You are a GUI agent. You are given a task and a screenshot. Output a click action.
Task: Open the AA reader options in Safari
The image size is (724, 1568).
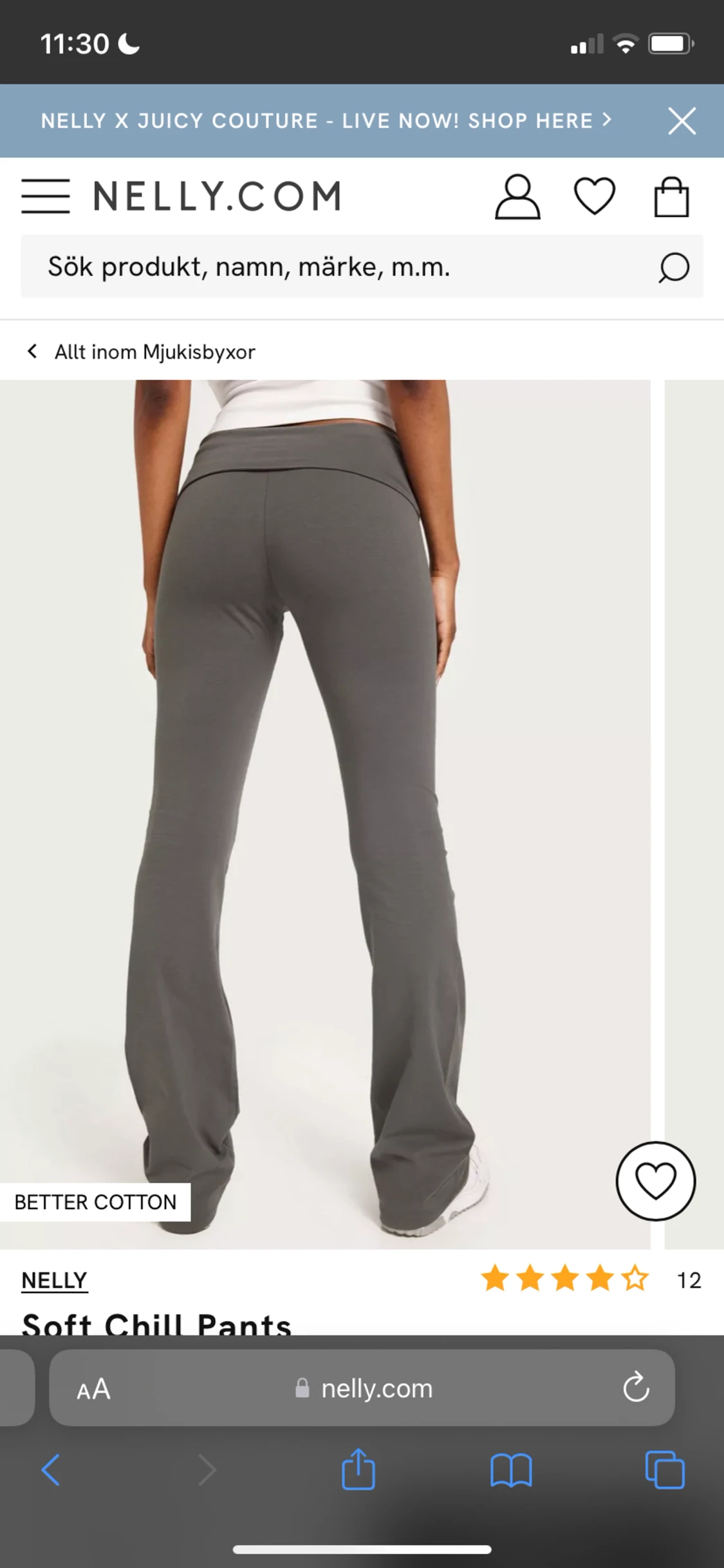[94, 1389]
